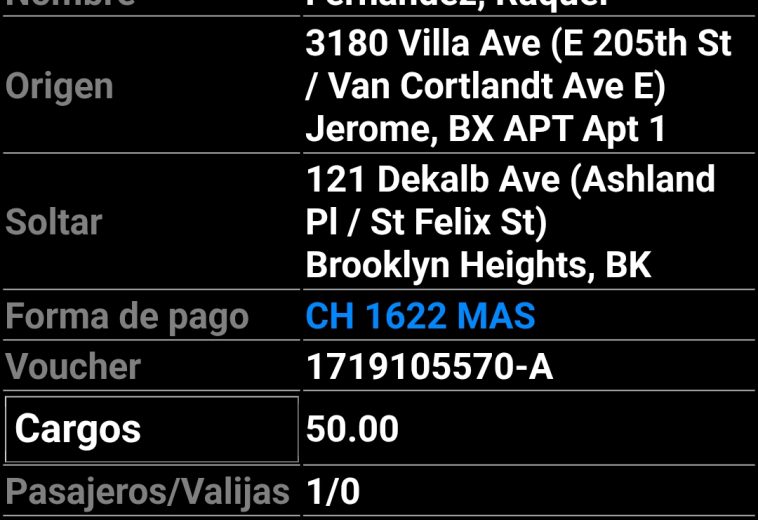Open the Cargos button

pyautogui.click(x=152, y=430)
